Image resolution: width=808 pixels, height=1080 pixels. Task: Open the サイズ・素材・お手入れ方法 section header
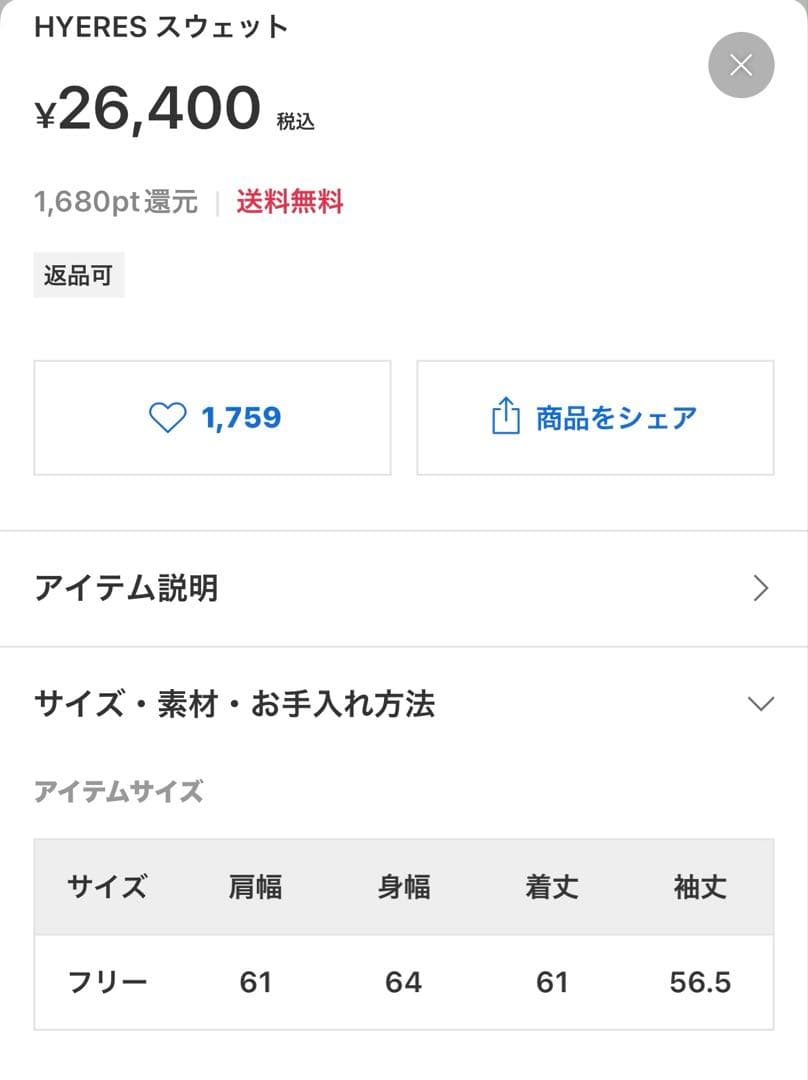coord(236,704)
